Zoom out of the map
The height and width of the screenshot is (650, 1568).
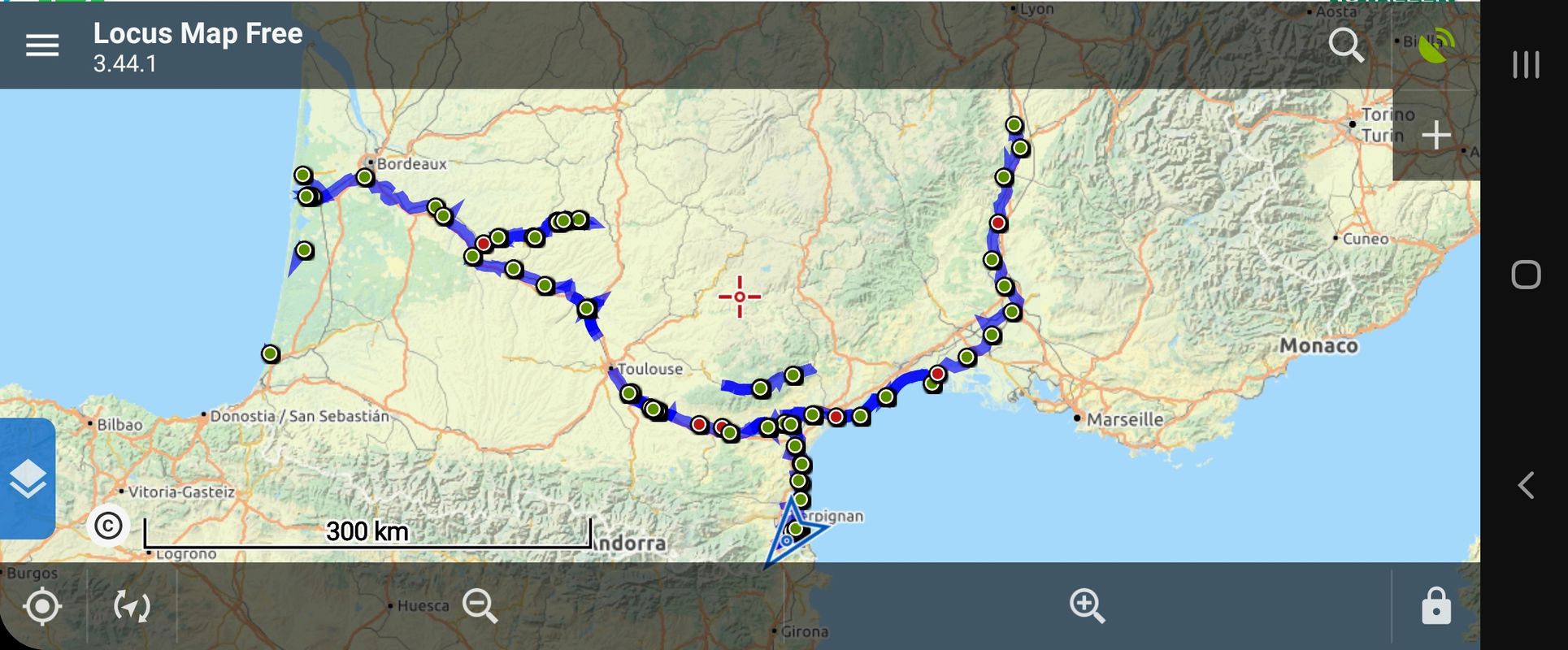pyautogui.click(x=480, y=606)
